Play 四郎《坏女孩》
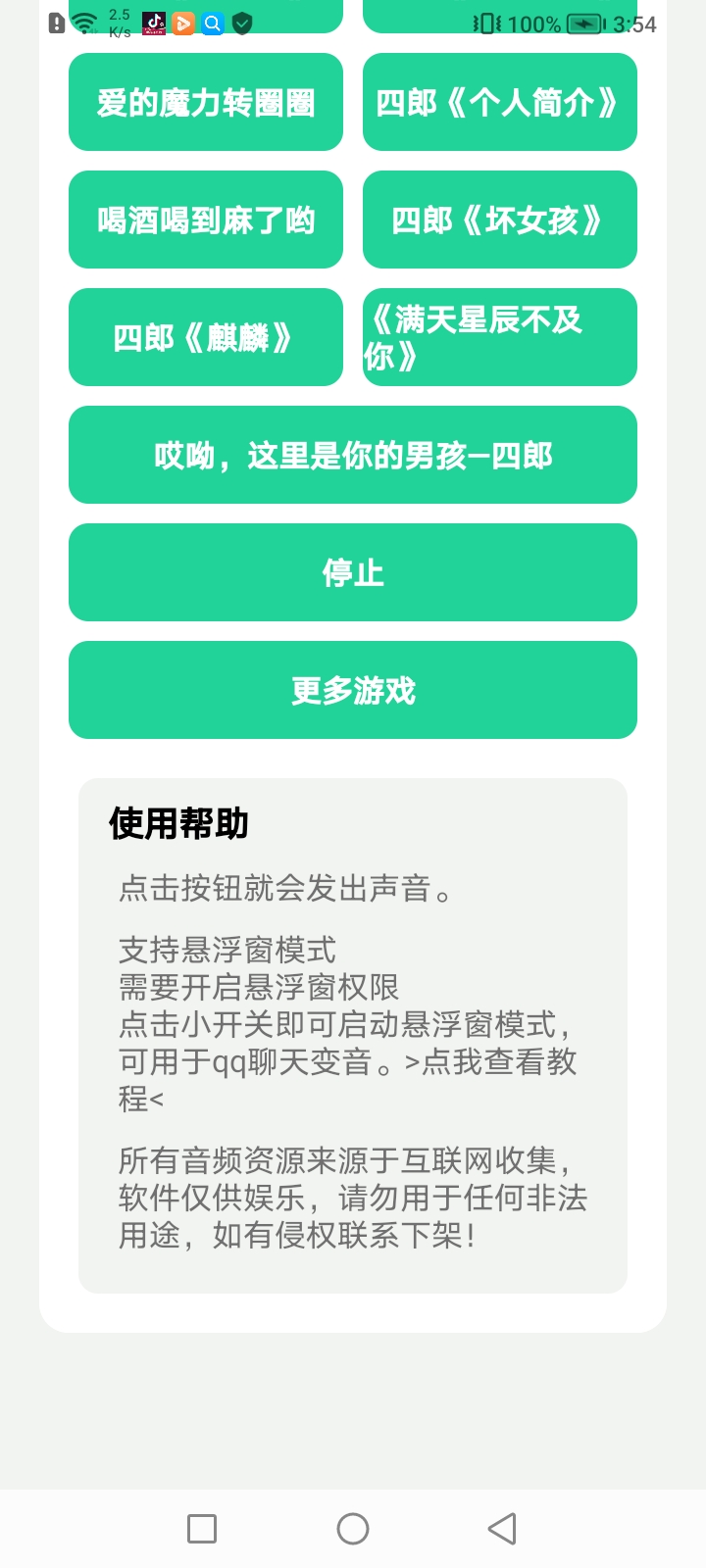 click(x=499, y=220)
